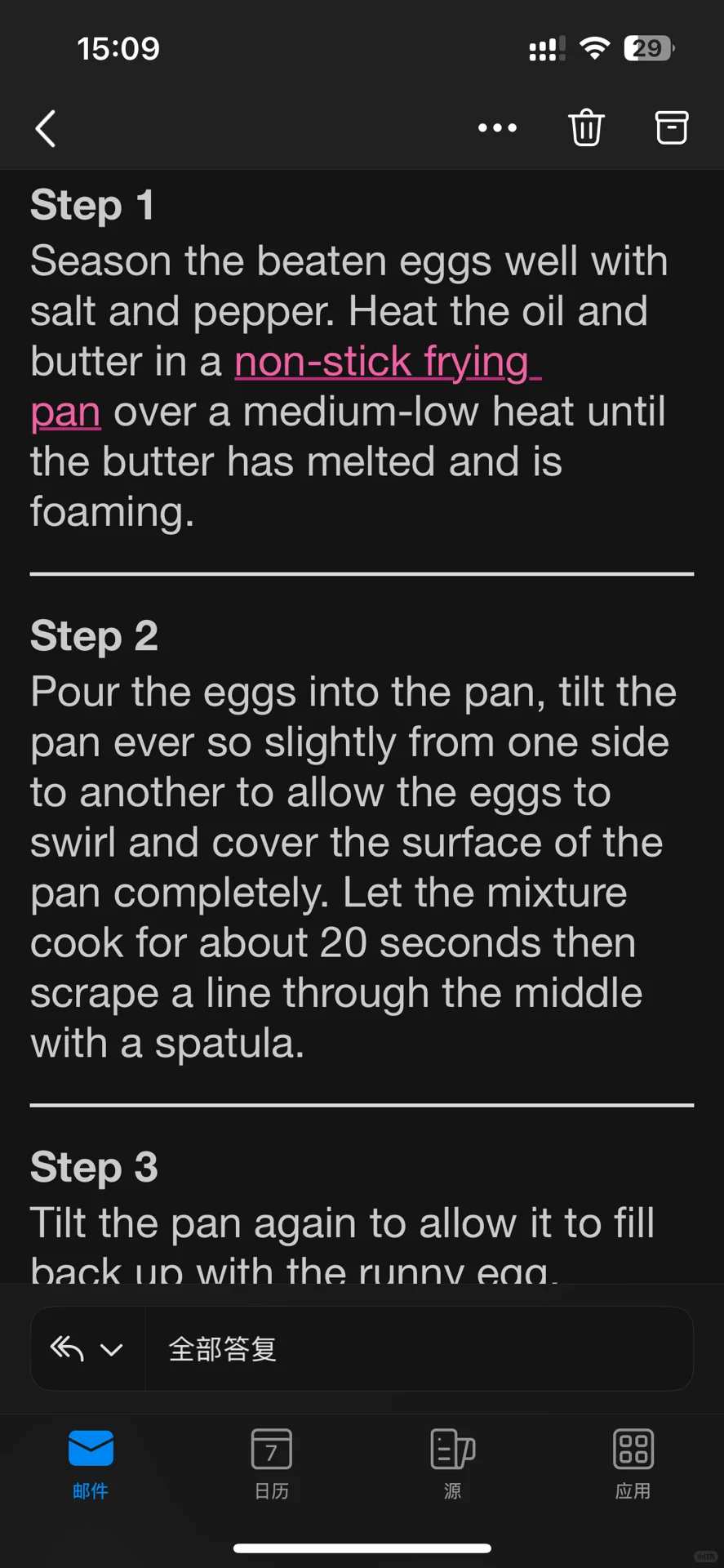The width and height of the screenshot is (724, 1568).
Task: Tap the 全部答复 reply-all field
Action: (419, 1348)
